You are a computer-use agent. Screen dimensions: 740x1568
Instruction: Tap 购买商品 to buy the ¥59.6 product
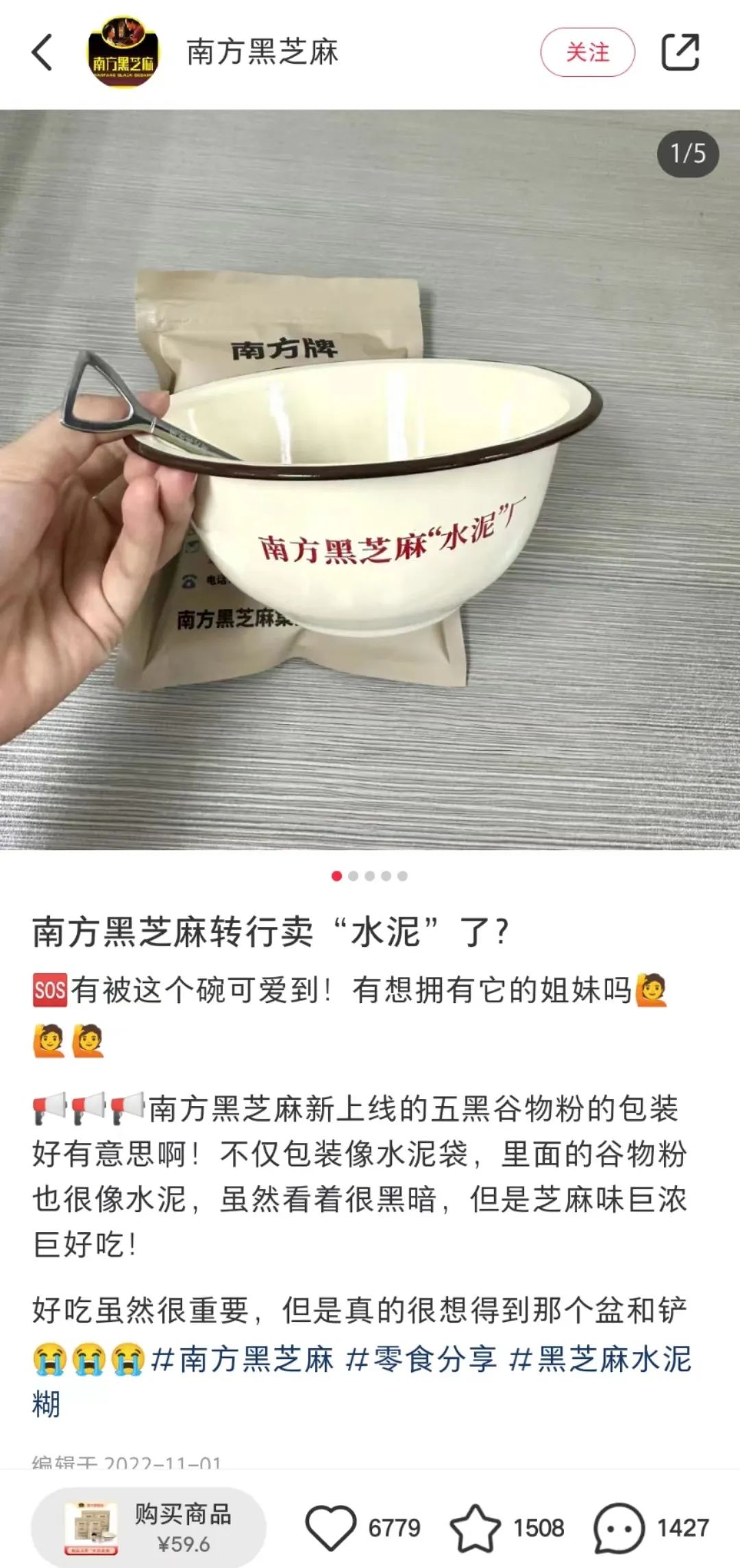click(149, 1528)
